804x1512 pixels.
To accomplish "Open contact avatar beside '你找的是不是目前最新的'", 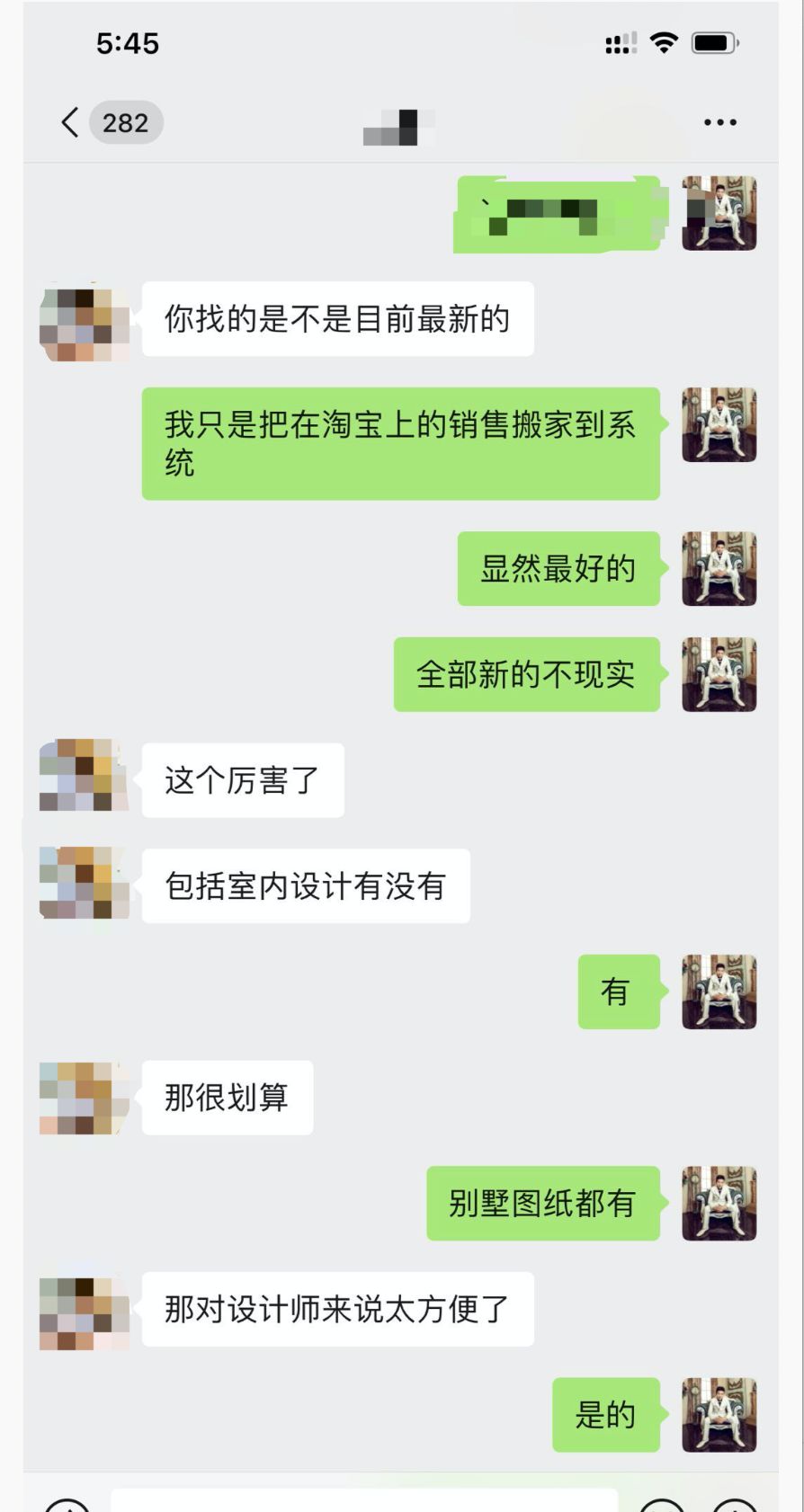I will pyautogui.click(x=85, y=324).
